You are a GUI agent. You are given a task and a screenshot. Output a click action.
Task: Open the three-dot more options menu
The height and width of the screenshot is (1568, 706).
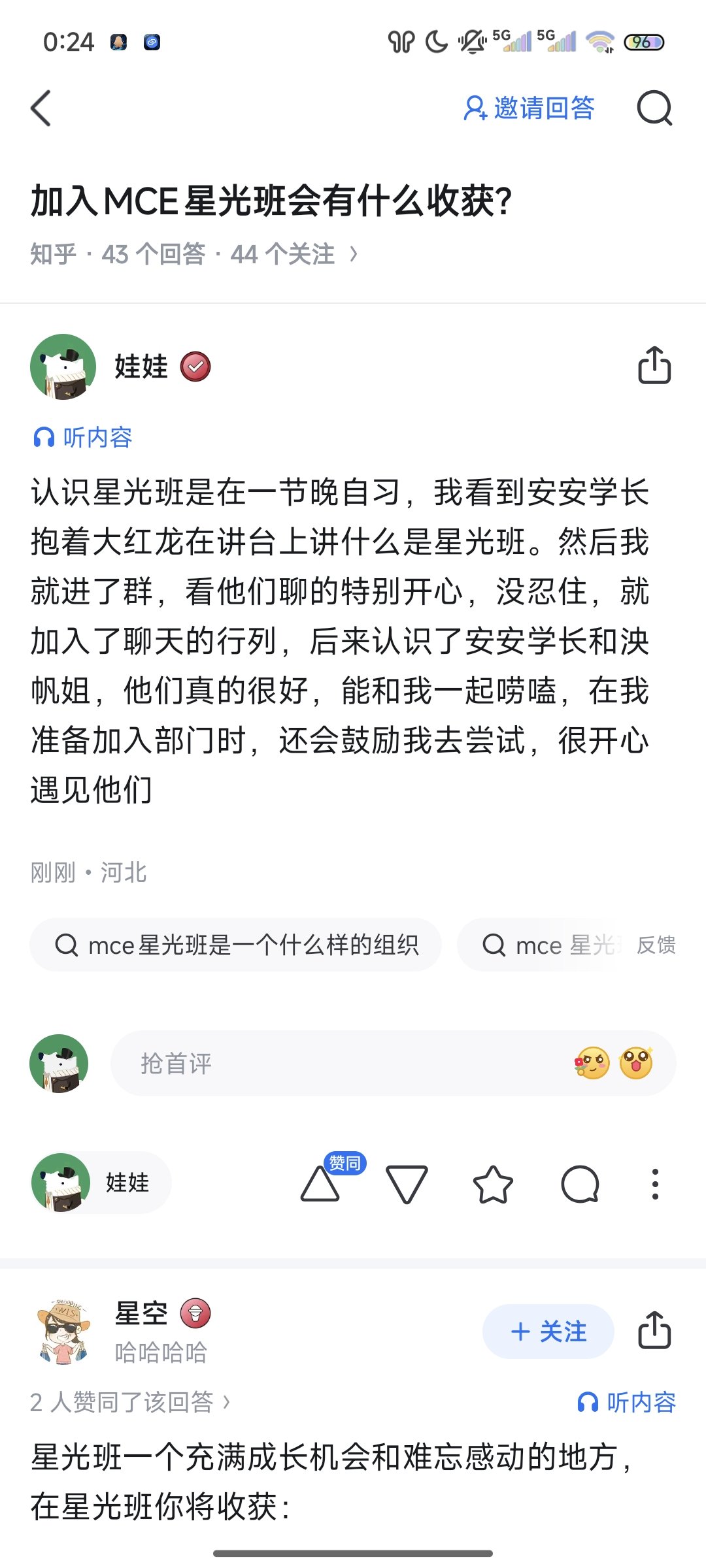click(655, 1184)
